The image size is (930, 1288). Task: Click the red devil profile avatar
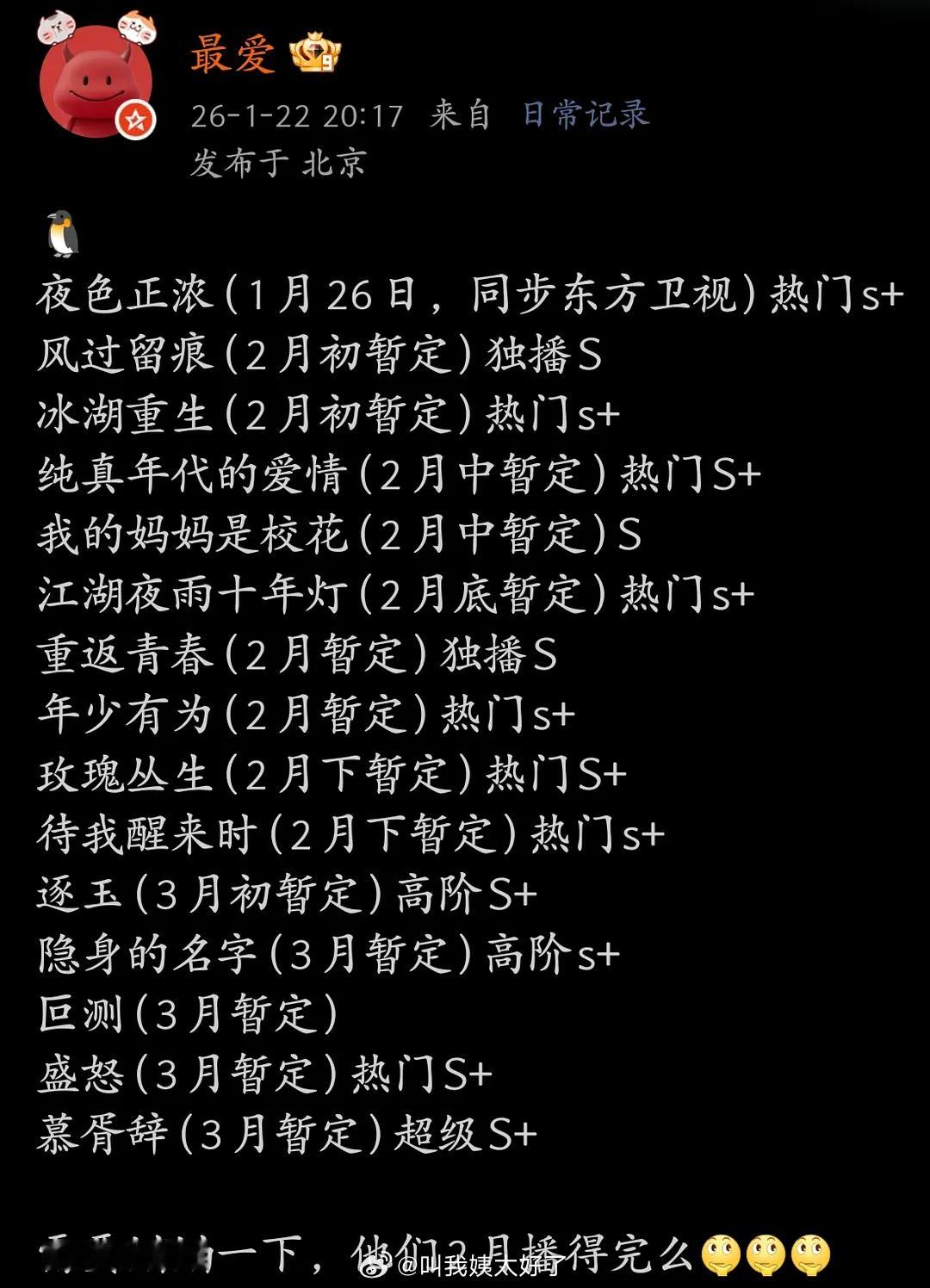[95, 82]
